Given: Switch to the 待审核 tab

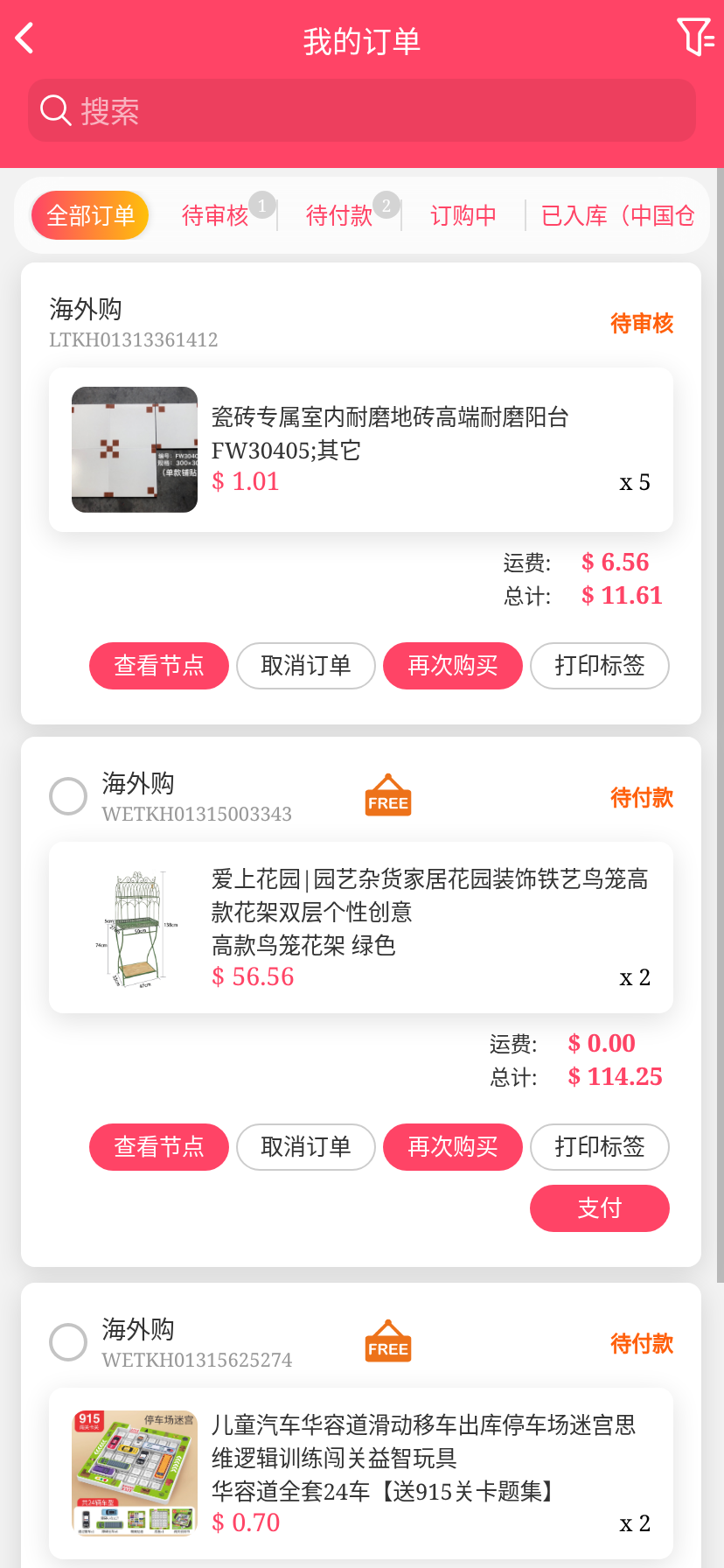Looking at the screenshot, I should pos(215,215).
